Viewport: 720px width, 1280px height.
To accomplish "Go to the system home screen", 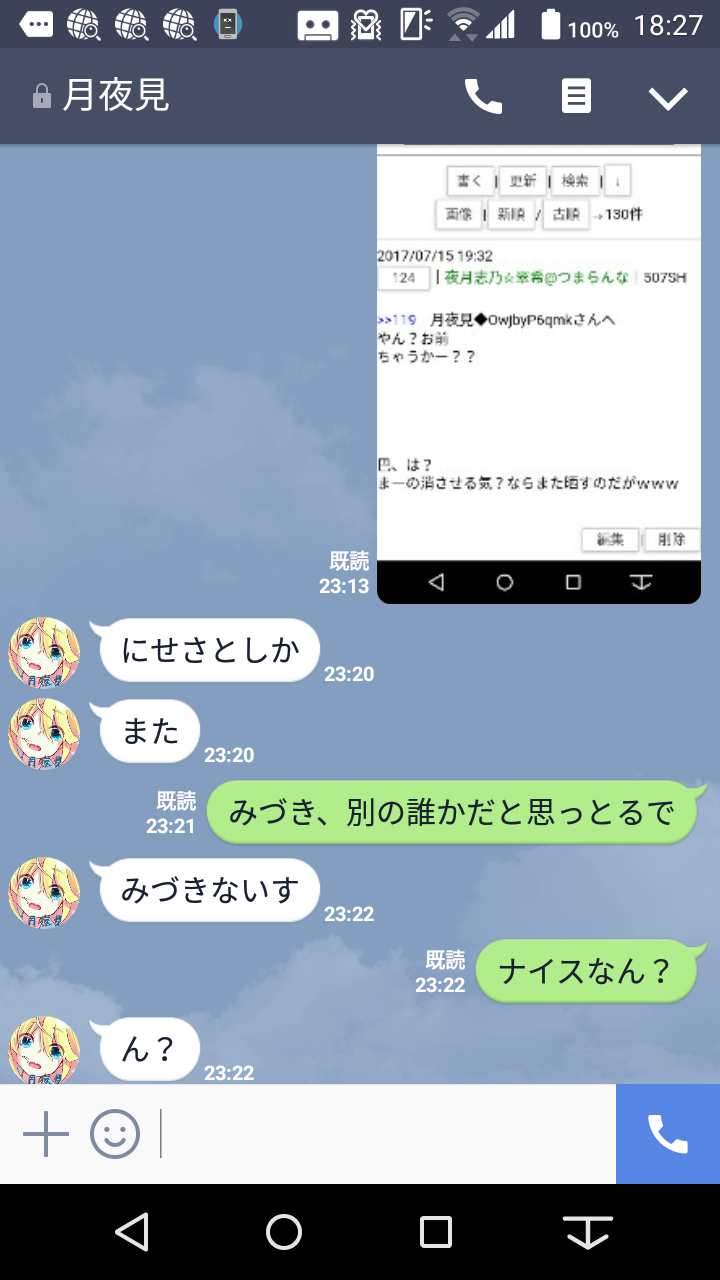I will tap(284, 1232).
